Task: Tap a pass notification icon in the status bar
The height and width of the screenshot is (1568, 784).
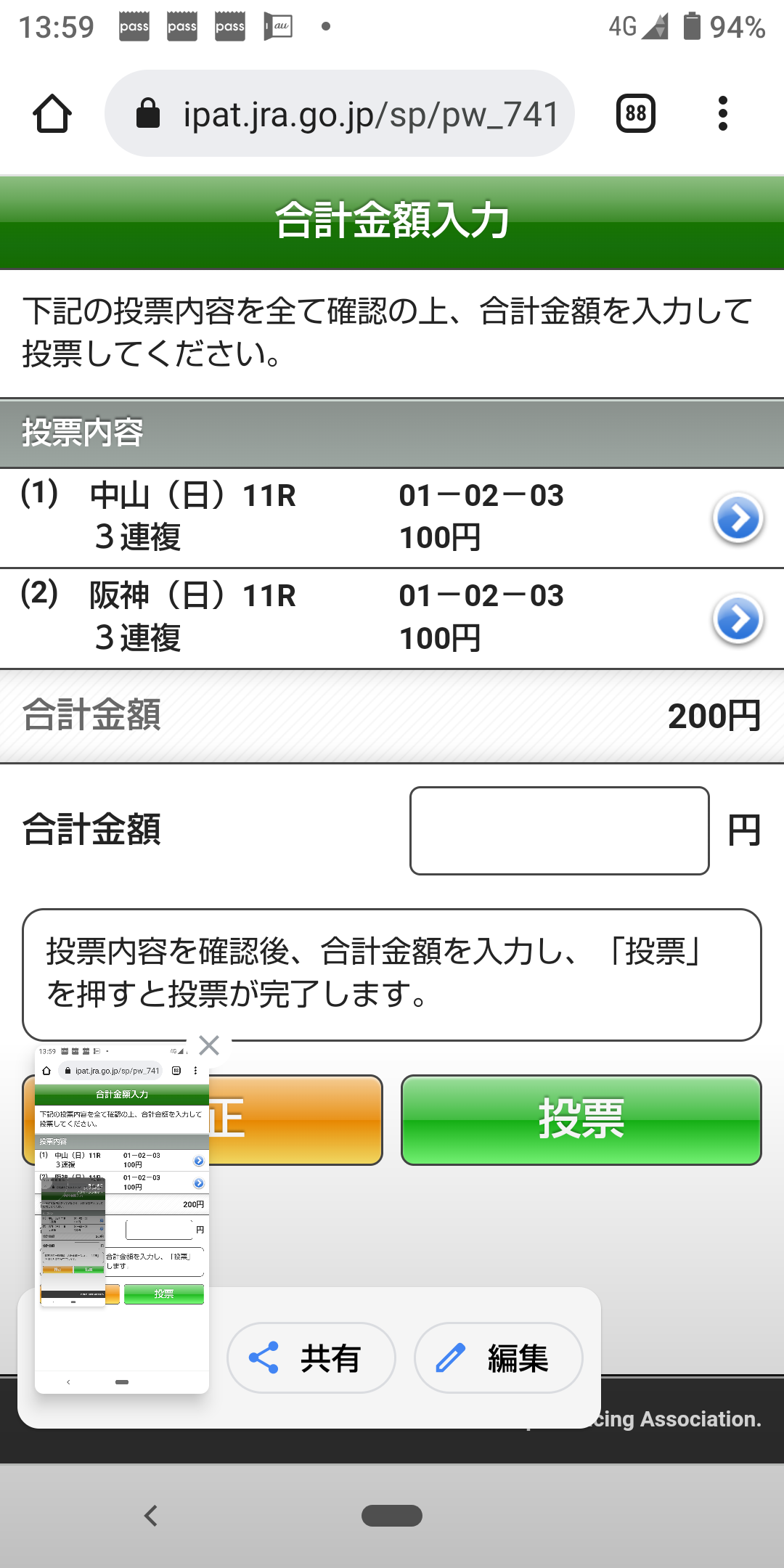Action: click(134, 26)
